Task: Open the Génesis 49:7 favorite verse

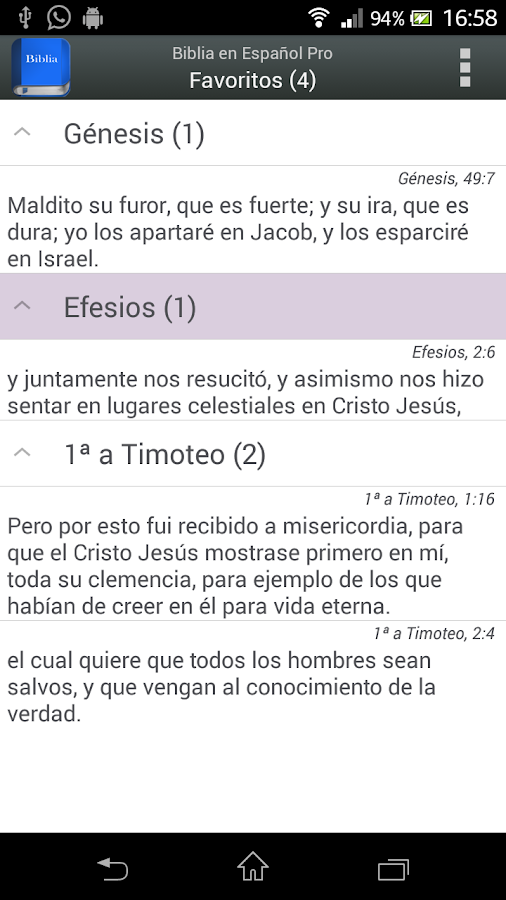Action: tap(253, 220)
